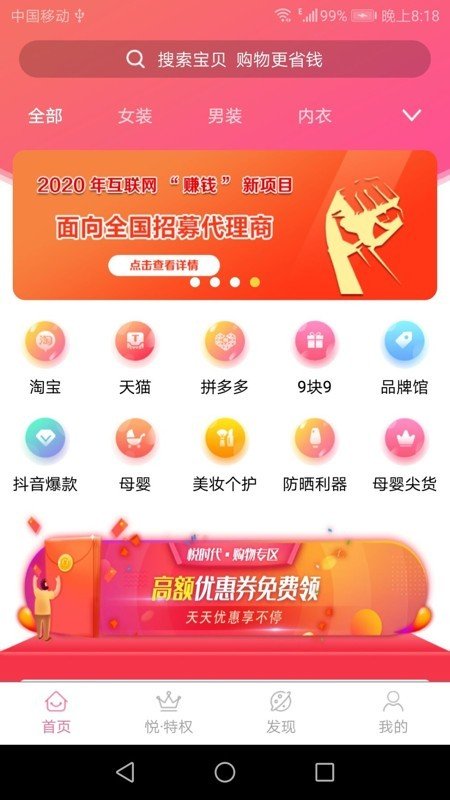Select the 内衣 category tab
The image size is (450, 800).
pos(315,116)
